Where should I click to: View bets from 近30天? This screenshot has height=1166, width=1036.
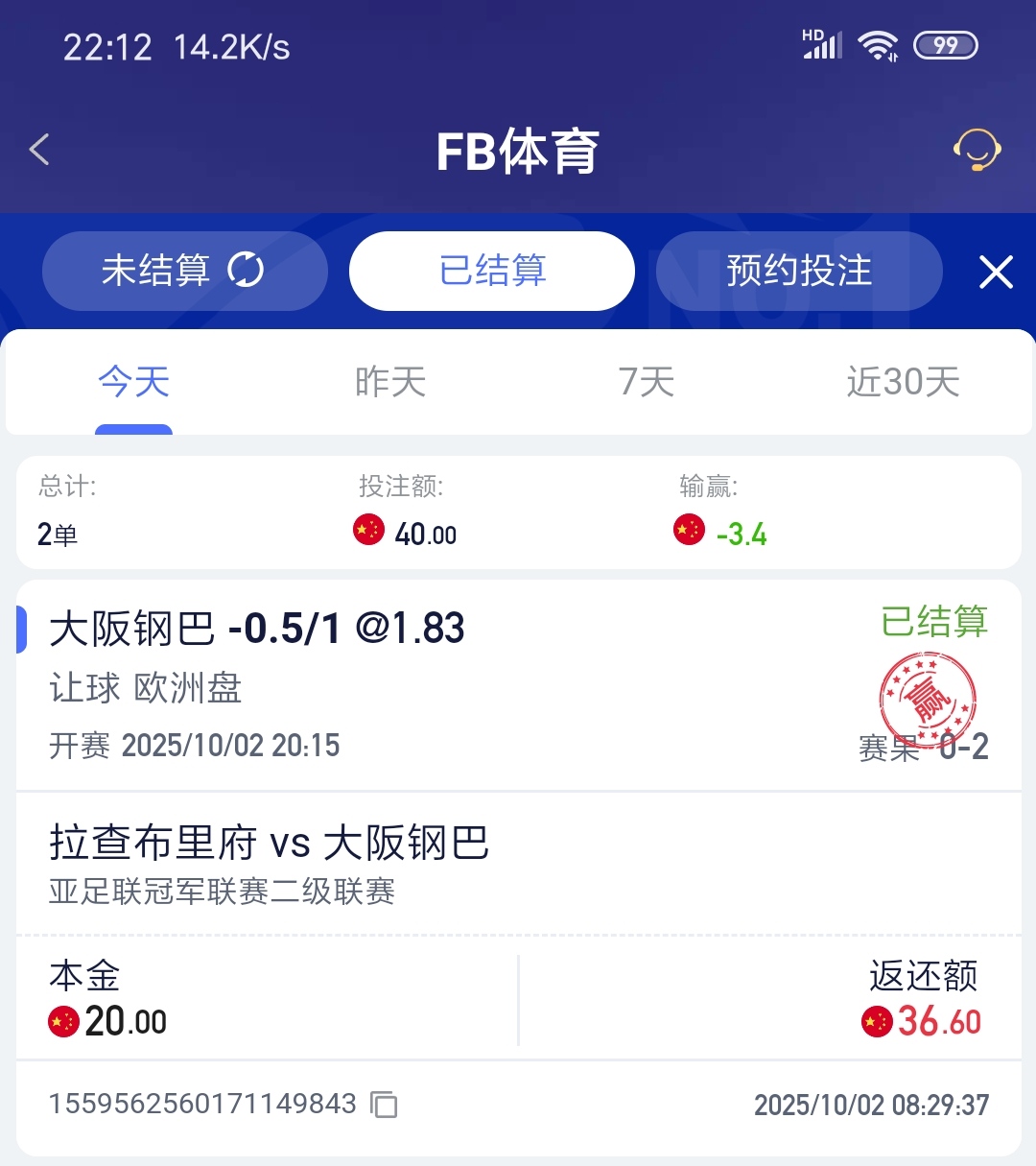(903, 382)
